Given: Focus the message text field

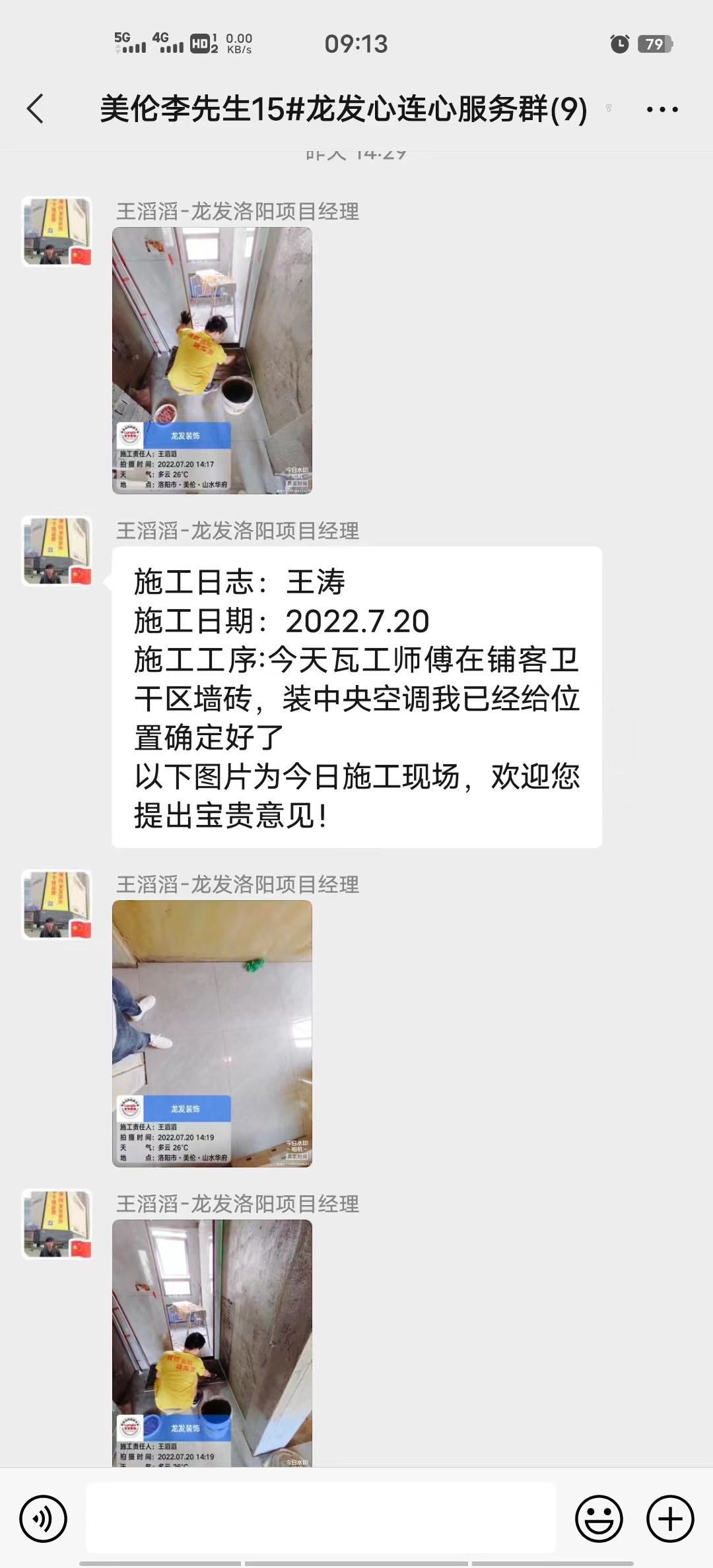Looking at the screenshot, I should click(321, 1518).
